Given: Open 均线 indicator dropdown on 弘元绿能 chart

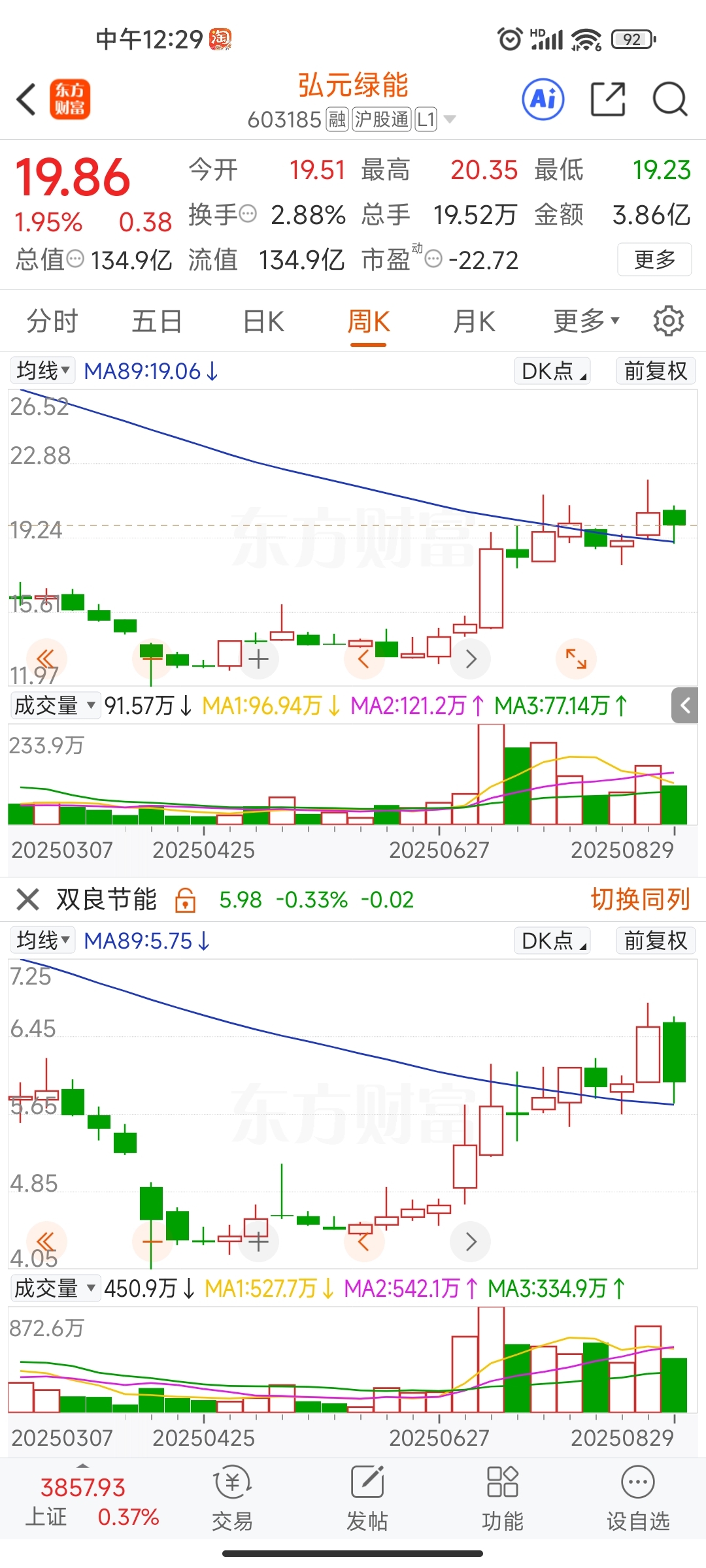Looking at the screenshot, I should tap(43, 370).
